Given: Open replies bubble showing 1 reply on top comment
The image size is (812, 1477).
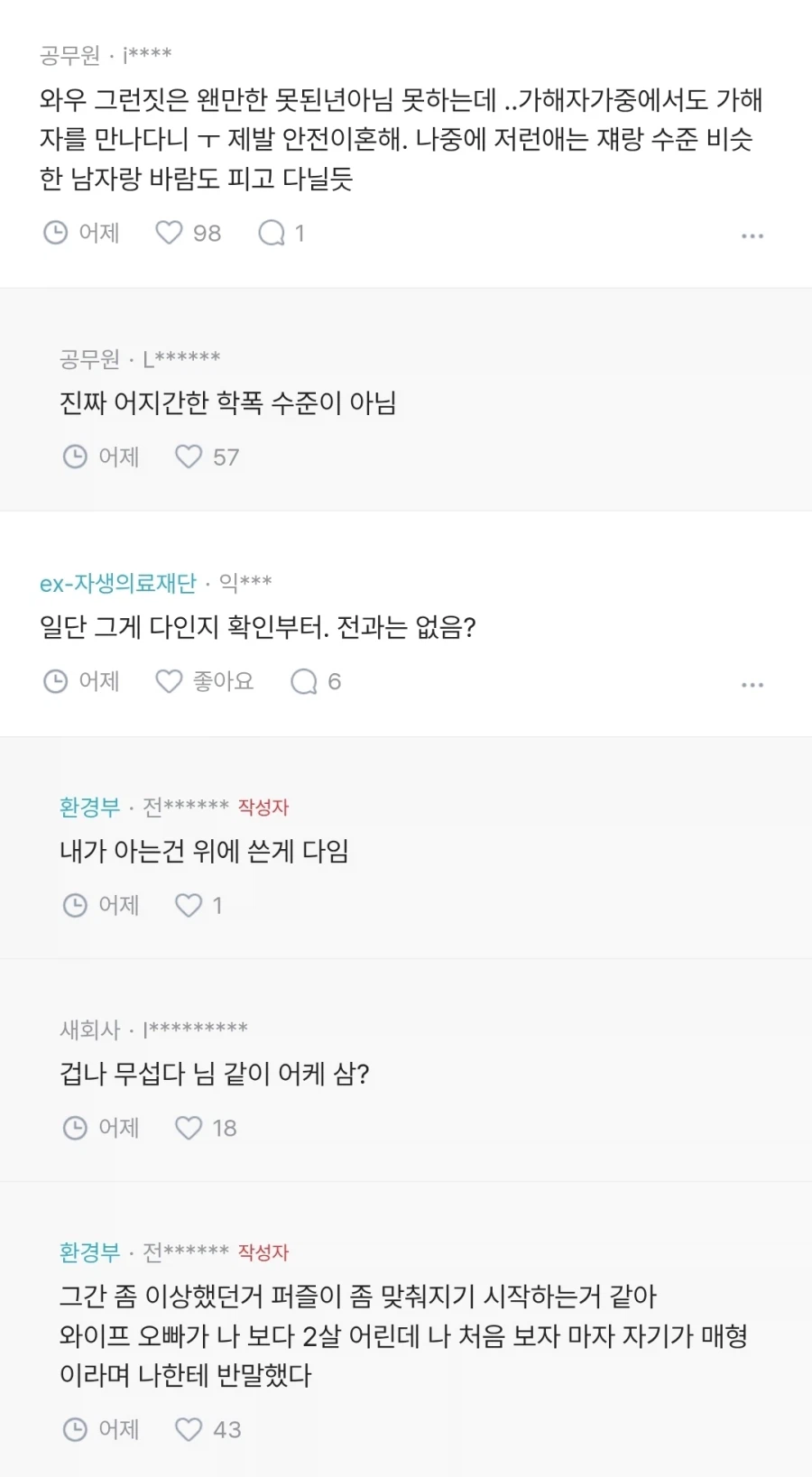Looking at the screenshot, I should click(x=272, y=234).
